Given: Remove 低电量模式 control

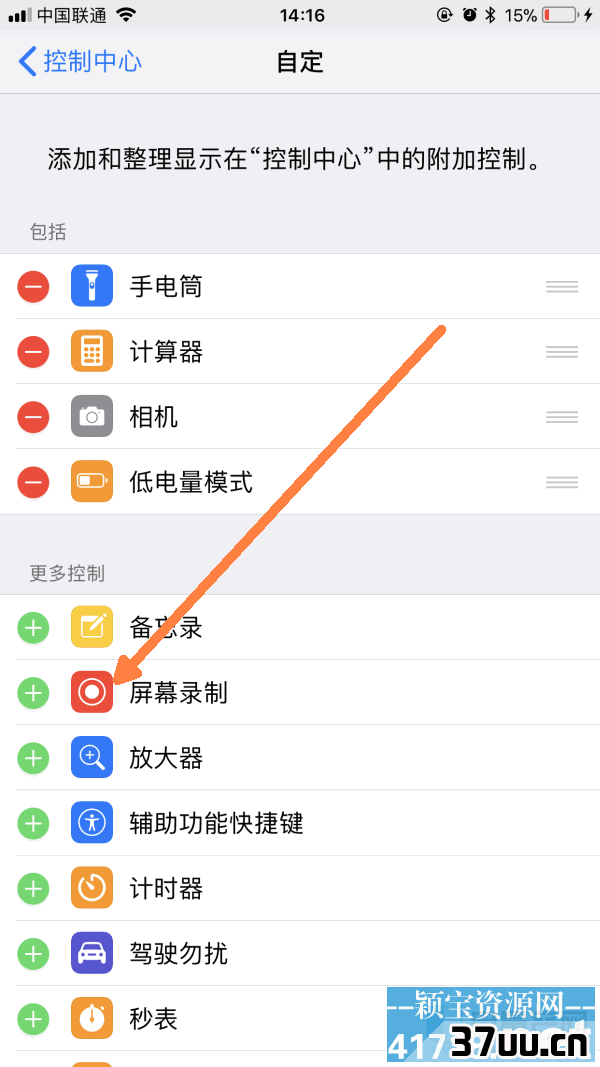Looking at the screenshot, I should pos(33,482).
